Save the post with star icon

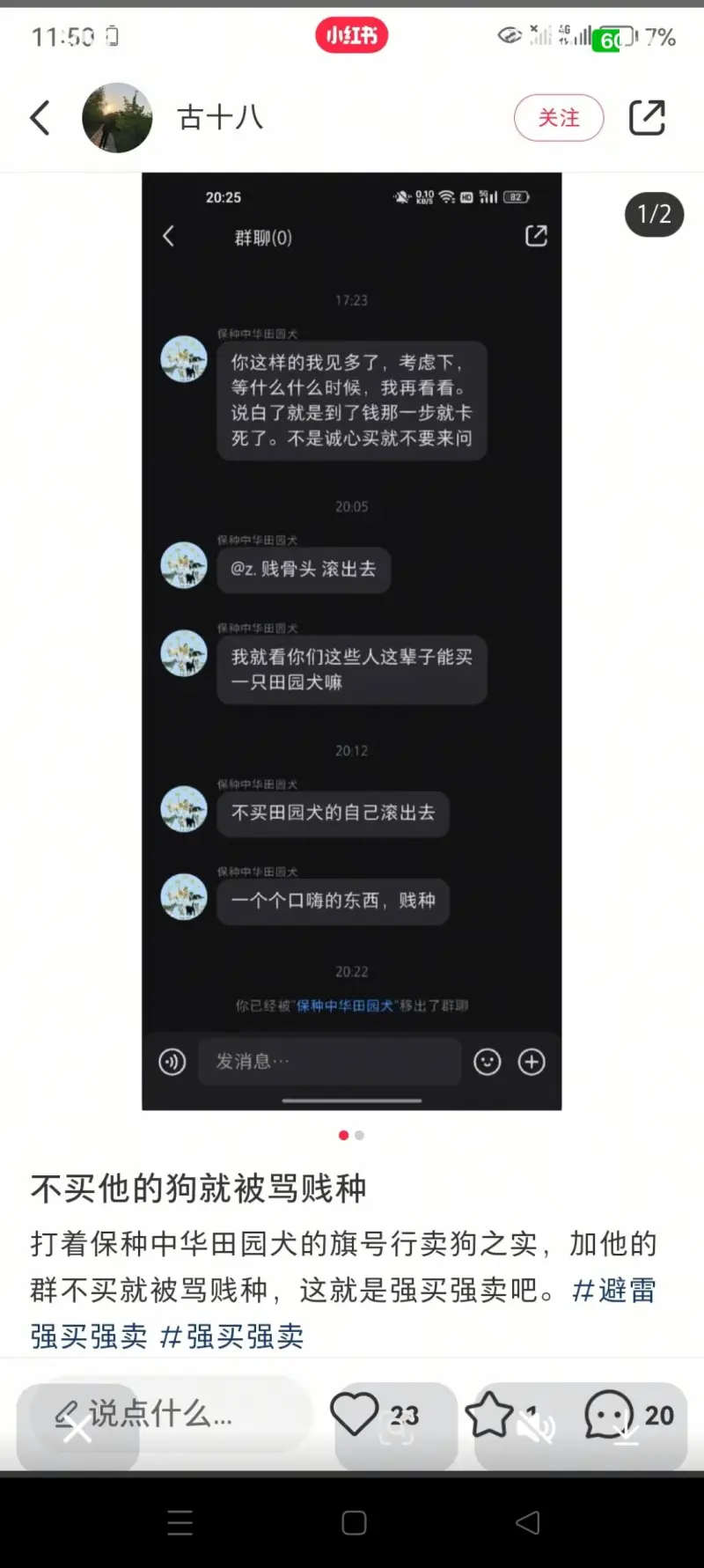pos(489,1414)
